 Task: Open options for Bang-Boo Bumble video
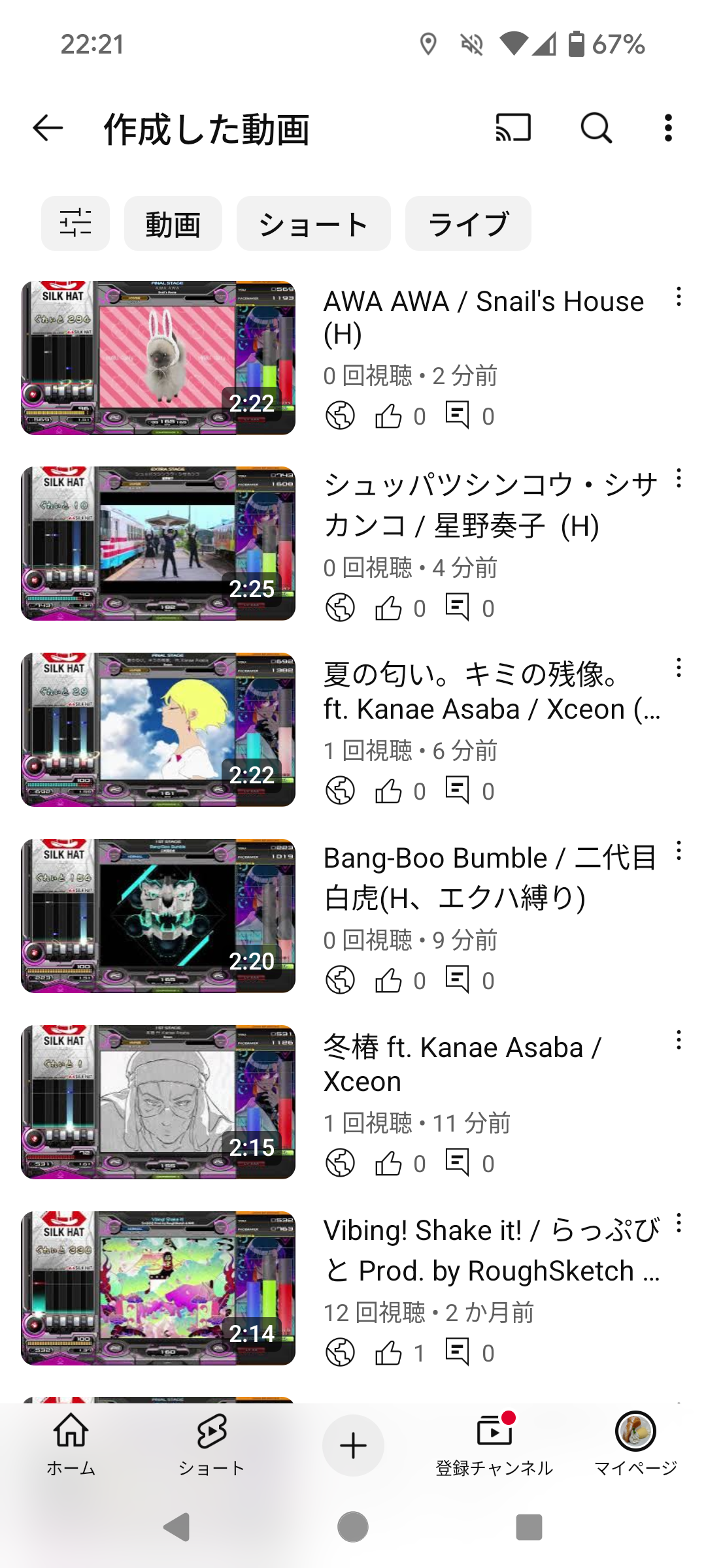(x=679, y=851)
